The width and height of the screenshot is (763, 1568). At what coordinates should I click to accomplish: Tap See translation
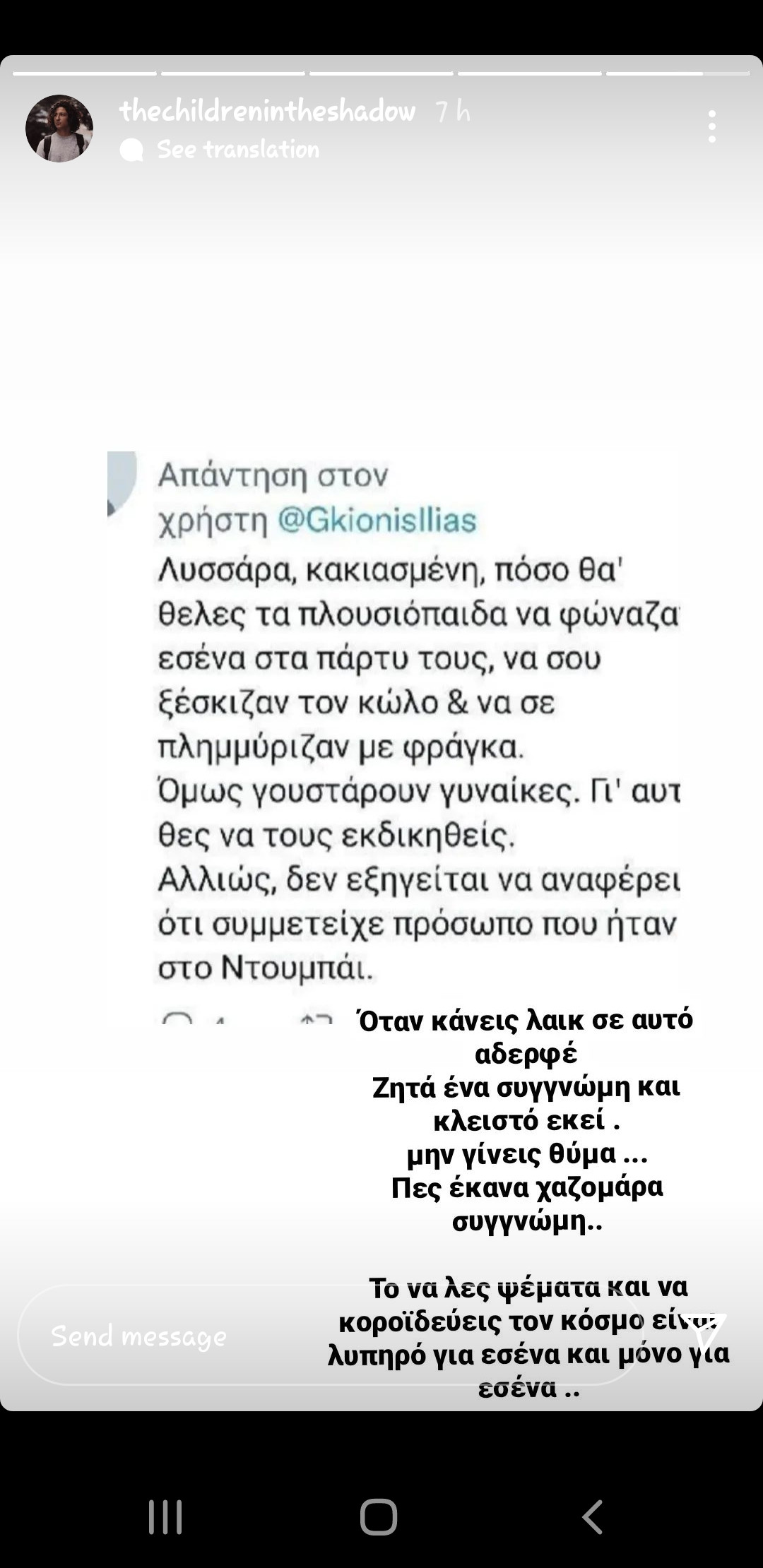click(237, 150)
